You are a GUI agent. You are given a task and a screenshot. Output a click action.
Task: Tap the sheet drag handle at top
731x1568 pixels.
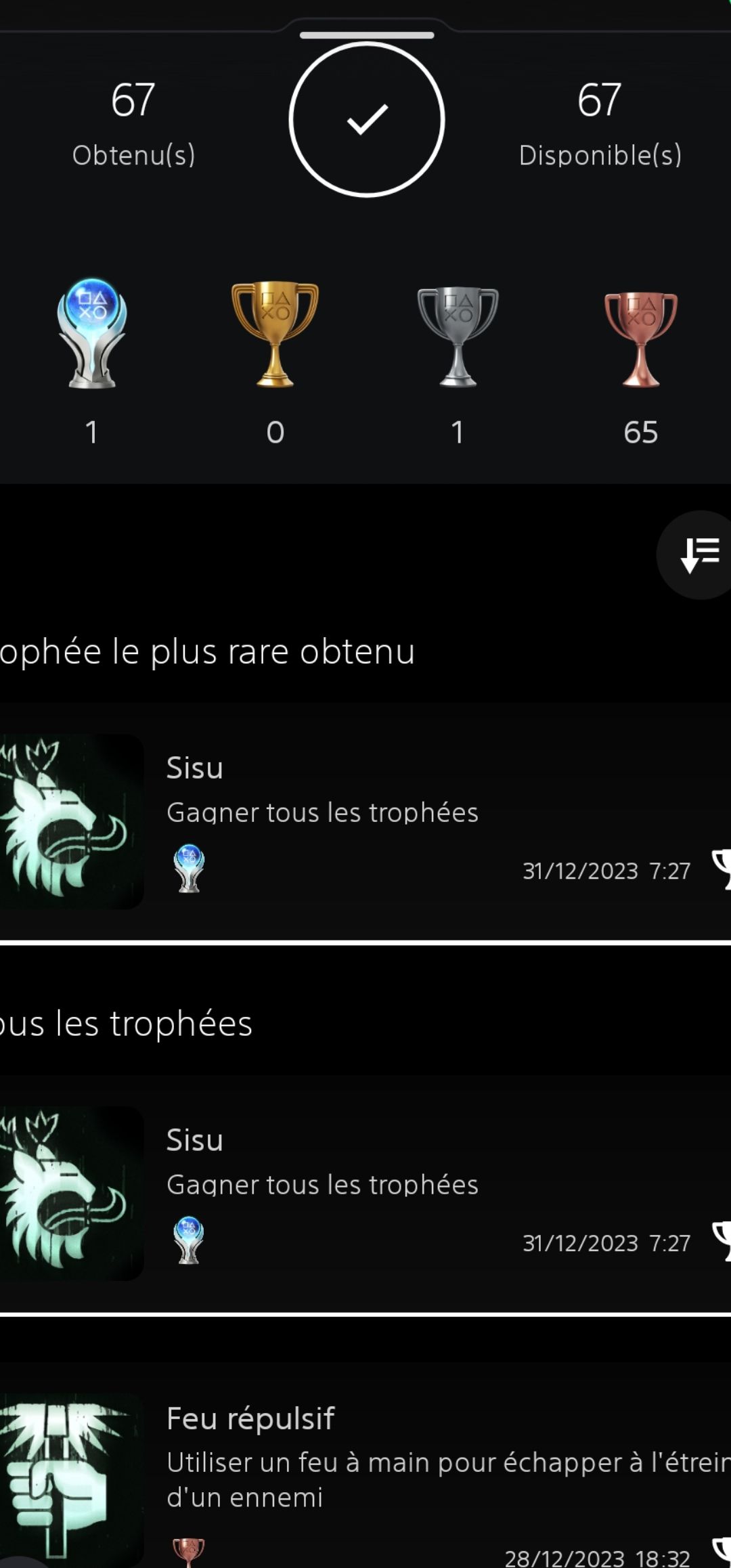[366, 35]
